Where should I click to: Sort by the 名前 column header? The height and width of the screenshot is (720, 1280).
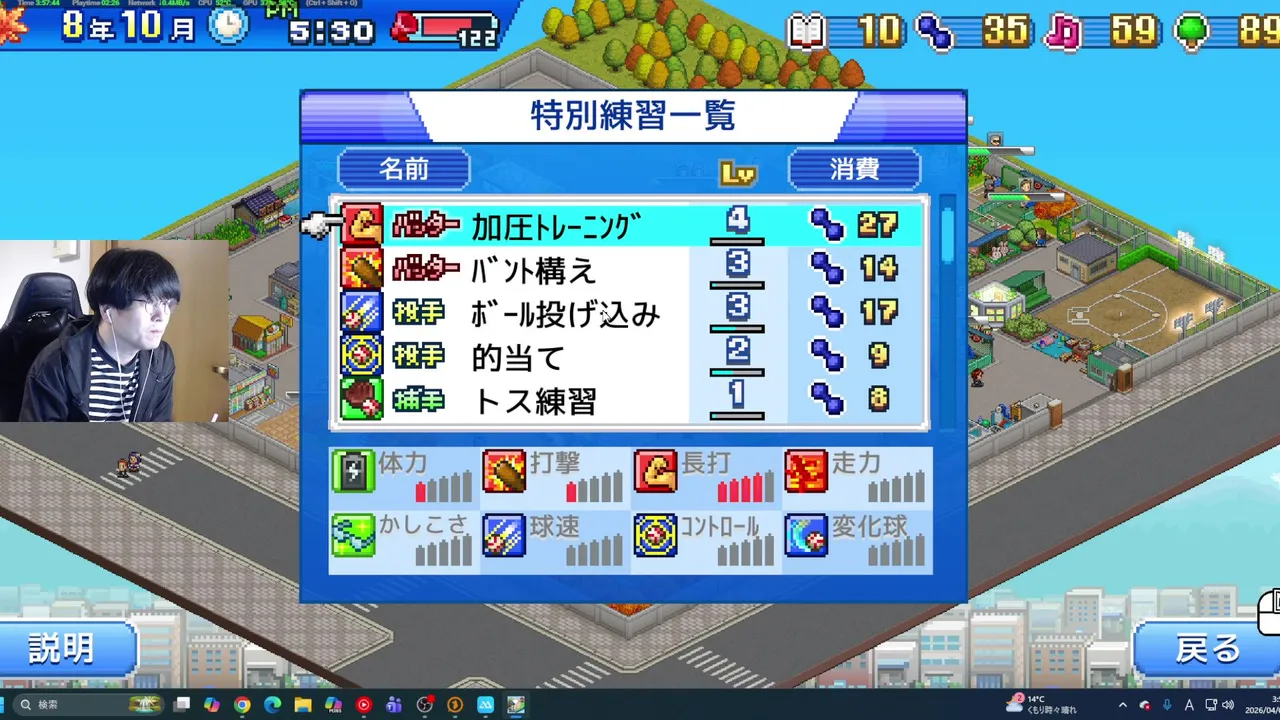pyautogui.click(x=404, y=170)
